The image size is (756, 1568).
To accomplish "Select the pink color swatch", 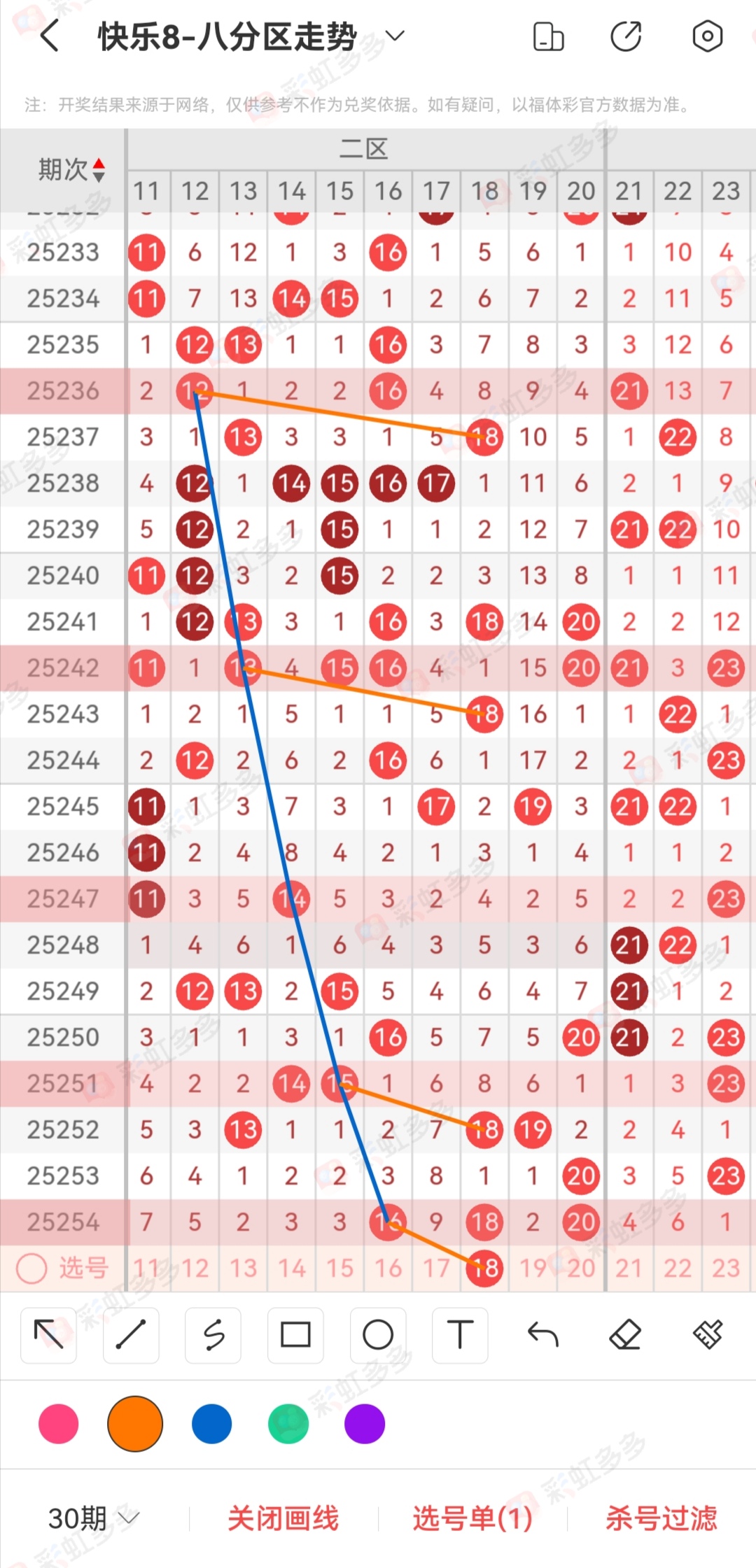I will point(59,1424).
